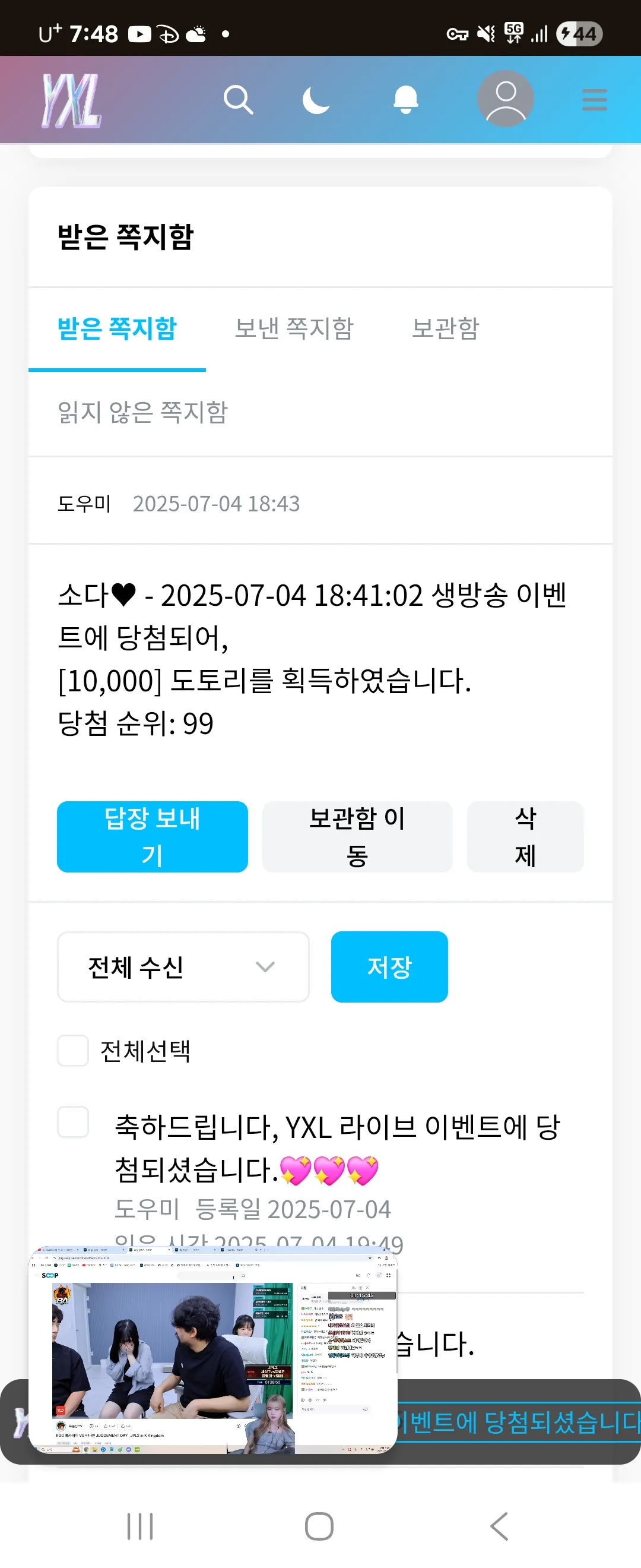Screen dimensions: 641x1568
Task: Move message with 보관함 이동
Action: pos(357,836)
